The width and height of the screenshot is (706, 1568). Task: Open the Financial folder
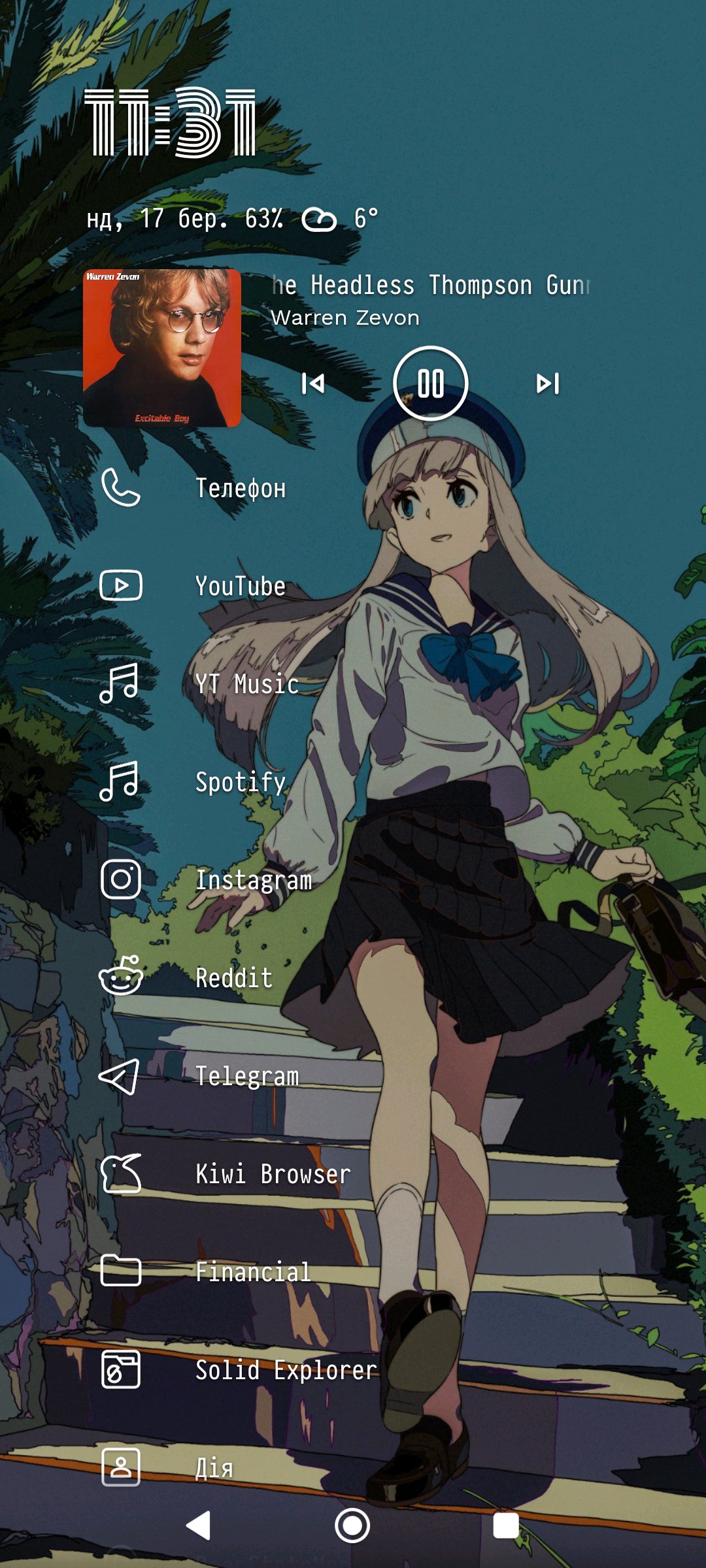pyautogui.click(x=206, y=1272)
